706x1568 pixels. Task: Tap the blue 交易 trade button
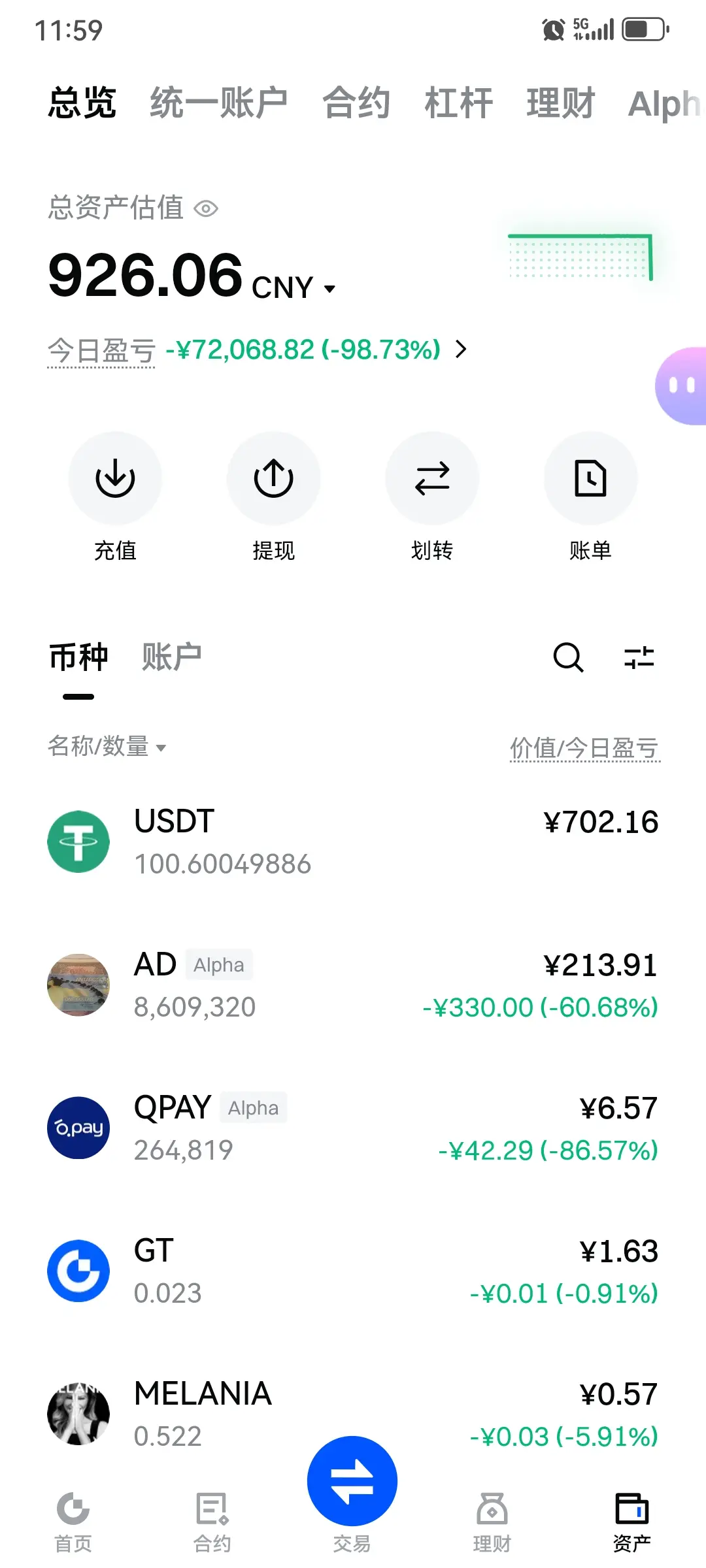pyautogui.click(x=352, y=1482)
